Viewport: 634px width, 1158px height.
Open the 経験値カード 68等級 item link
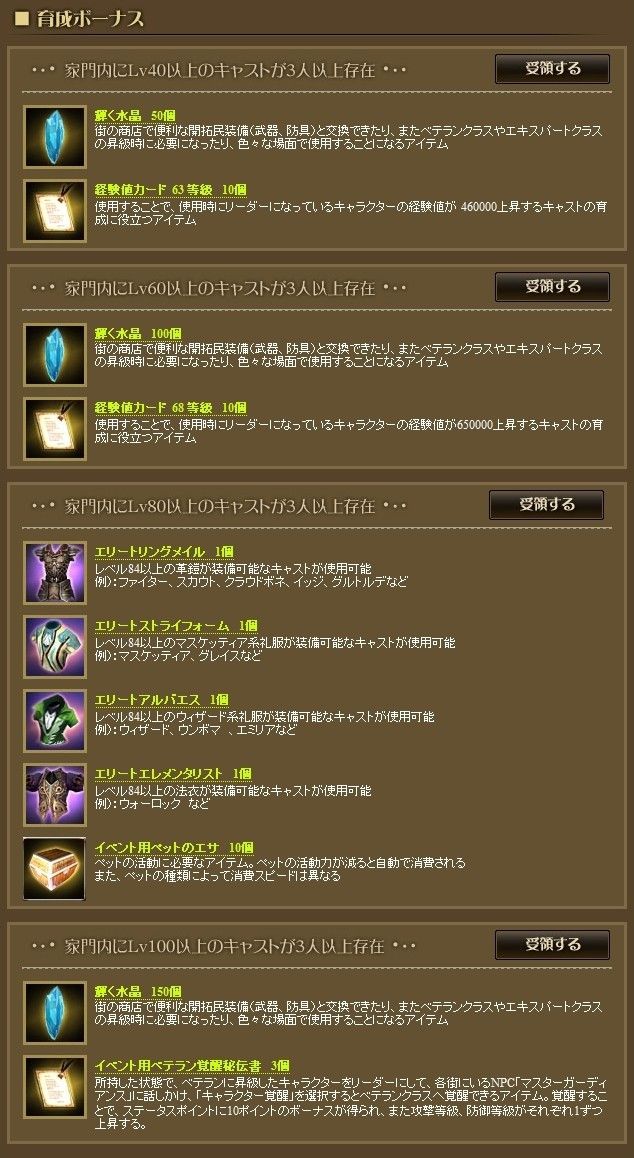[x=171, y=408]
